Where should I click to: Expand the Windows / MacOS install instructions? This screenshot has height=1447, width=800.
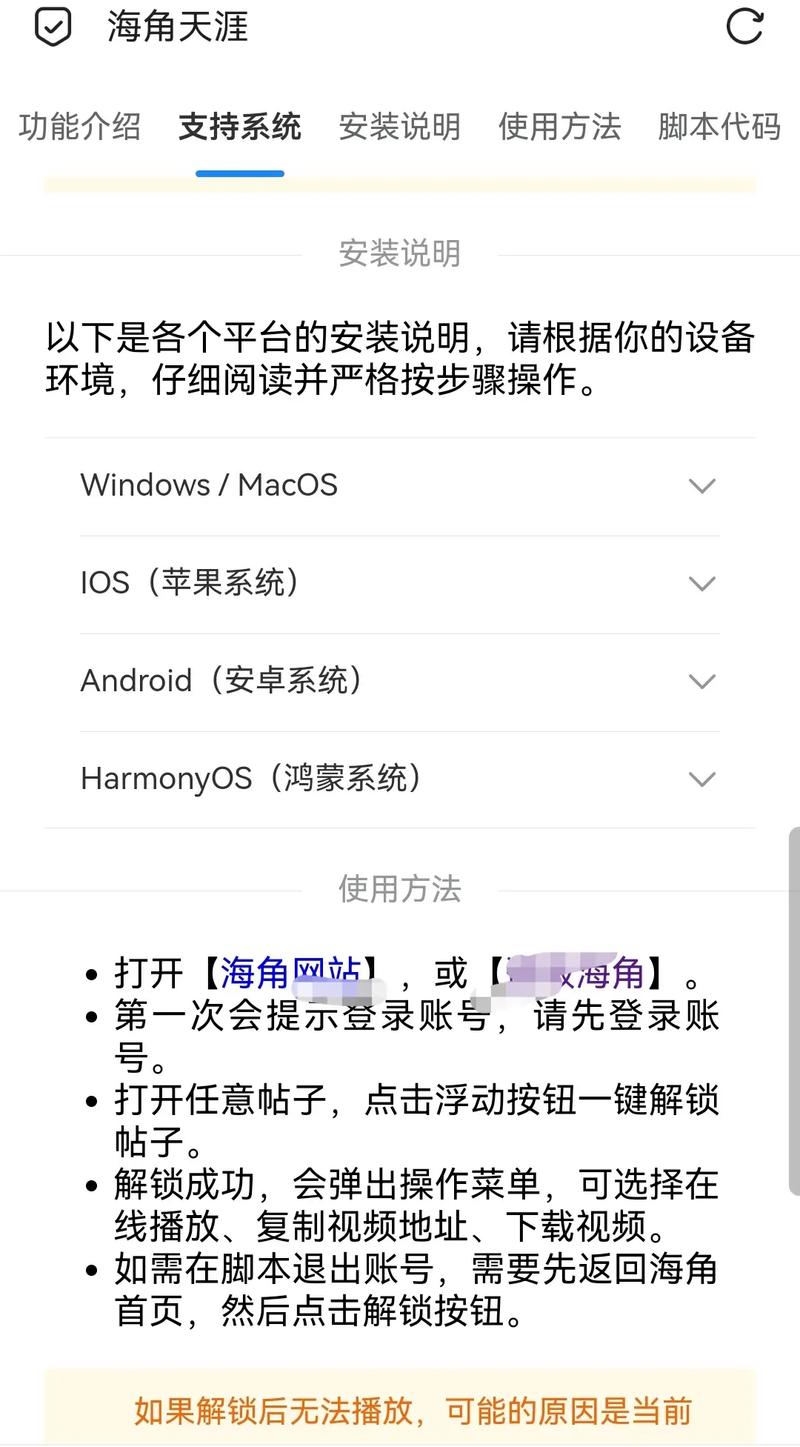point(400,486)
